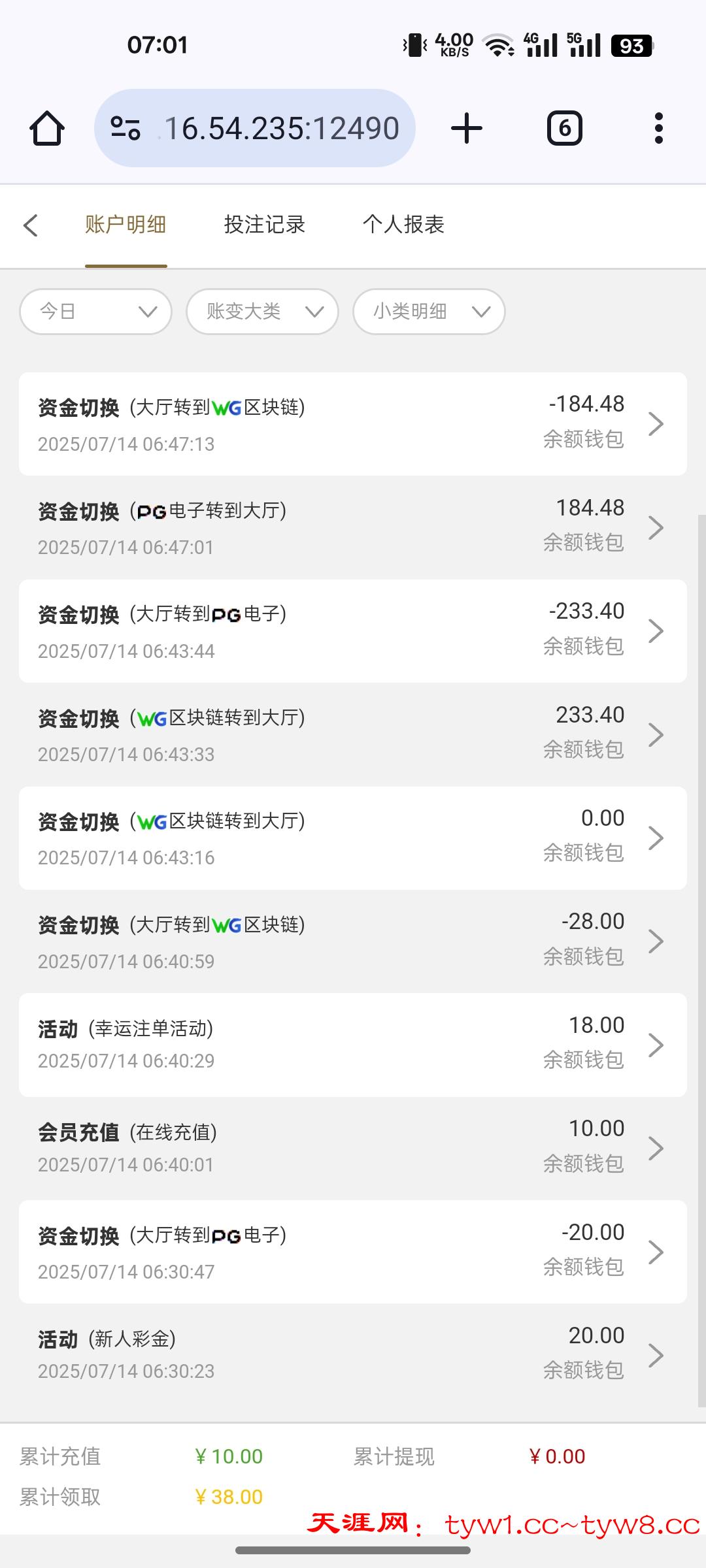Select the 账户明细 tab

click(x=126, y=225)
